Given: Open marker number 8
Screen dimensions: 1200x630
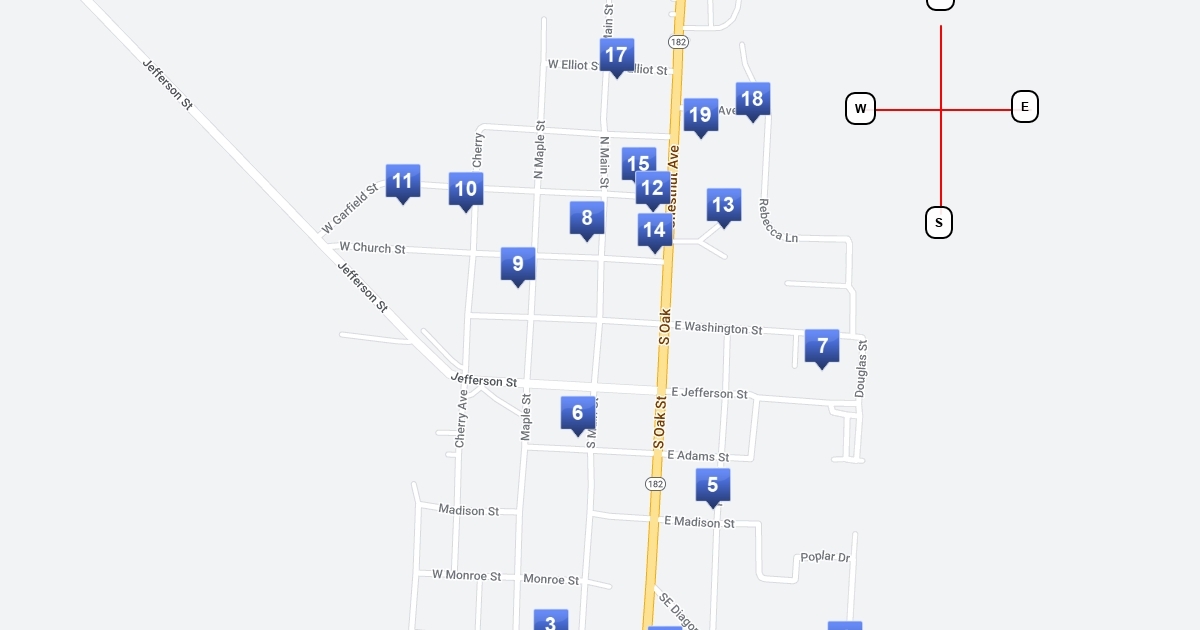Looking at the screenshot, I should pyautogui.click(x=587, y=219).
